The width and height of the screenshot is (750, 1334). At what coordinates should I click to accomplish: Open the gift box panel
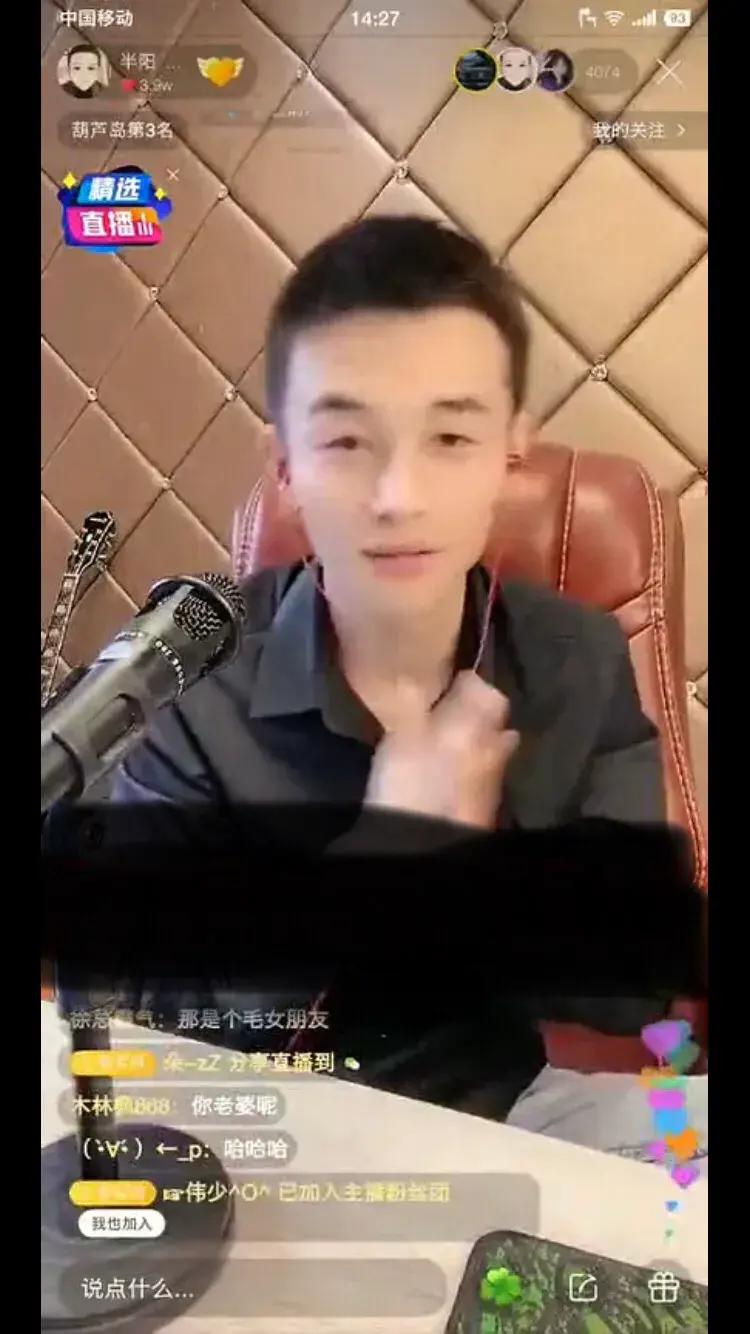click(663, 1286)
